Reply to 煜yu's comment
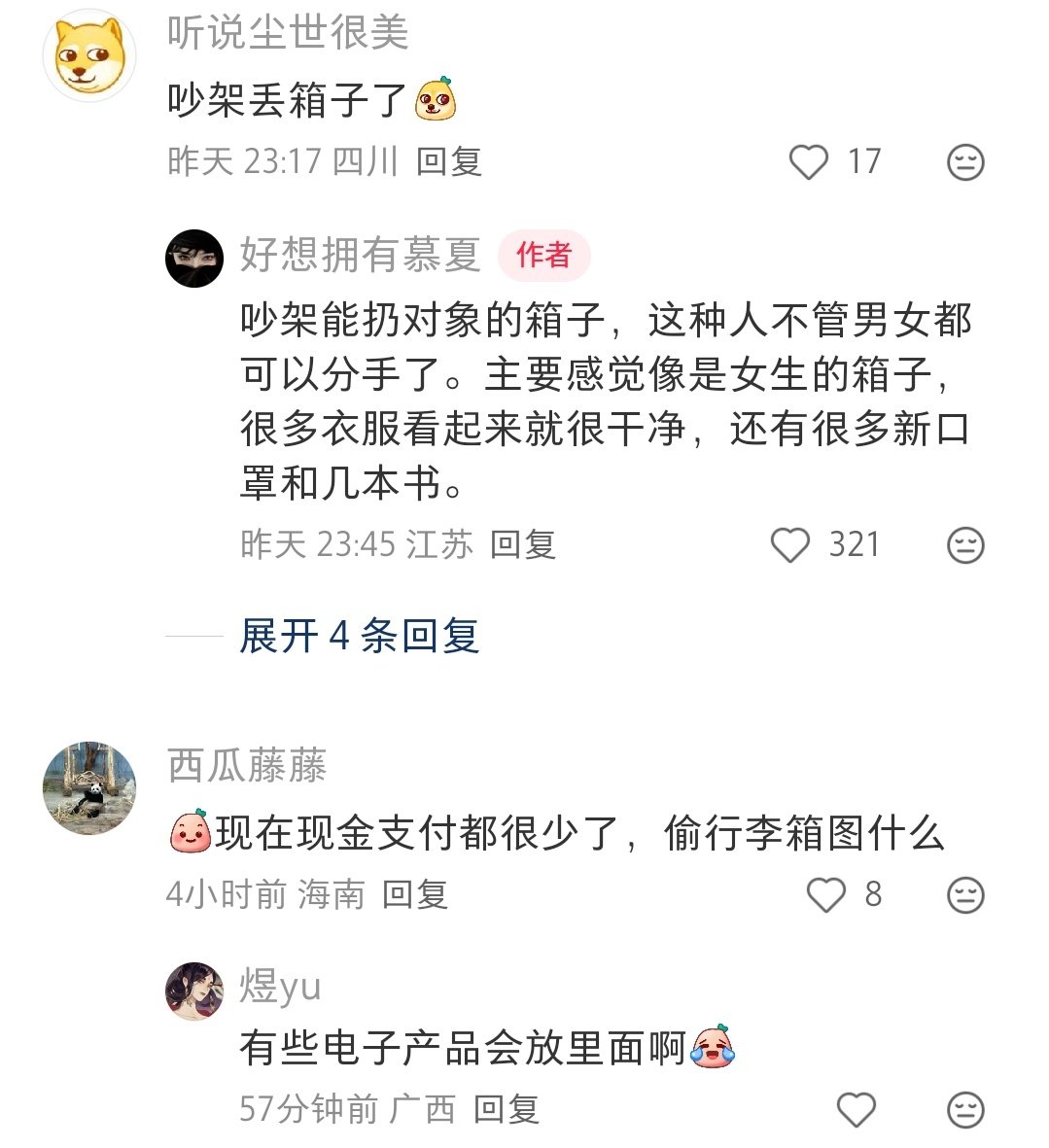The image size is (1049, 1148). tap(506, 1109)
